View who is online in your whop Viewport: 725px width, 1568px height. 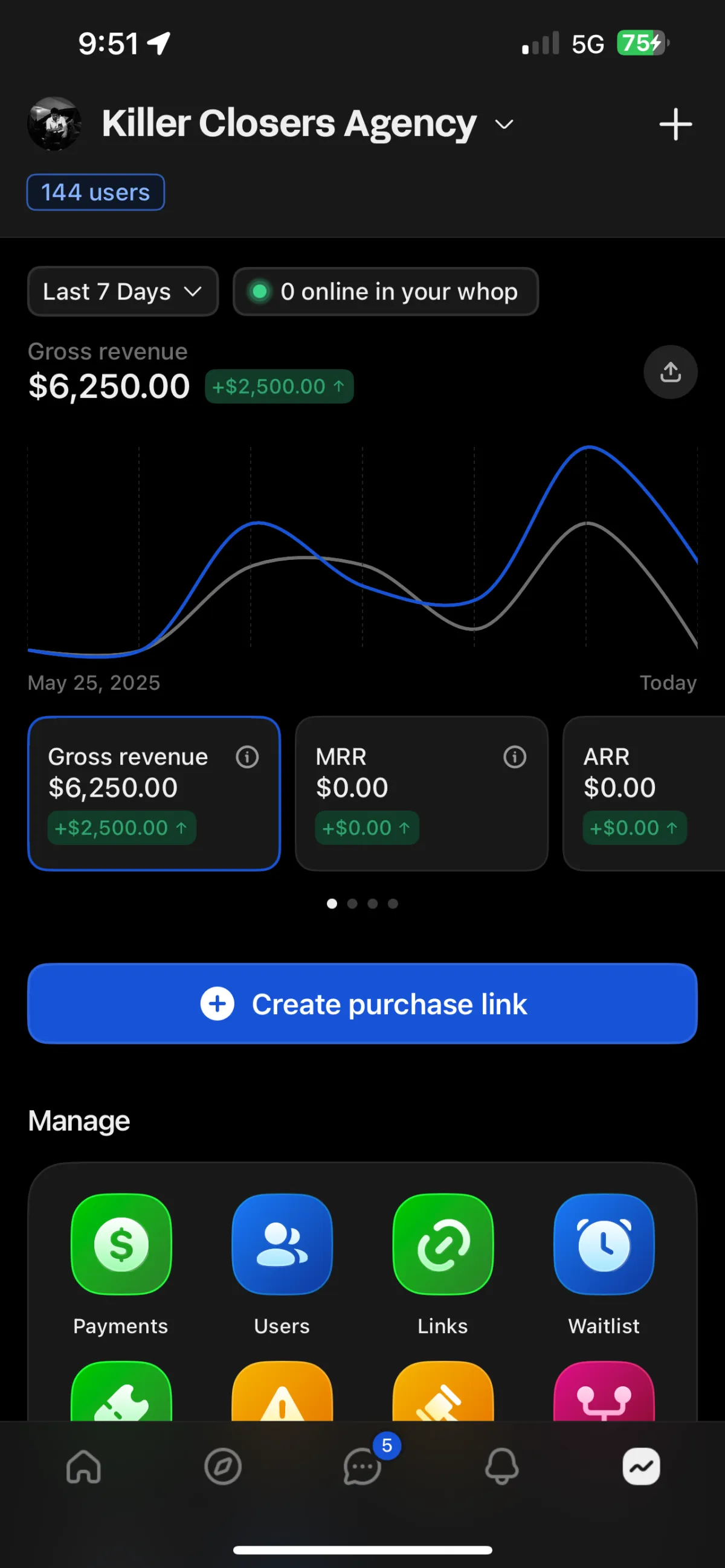click(386, 292)
